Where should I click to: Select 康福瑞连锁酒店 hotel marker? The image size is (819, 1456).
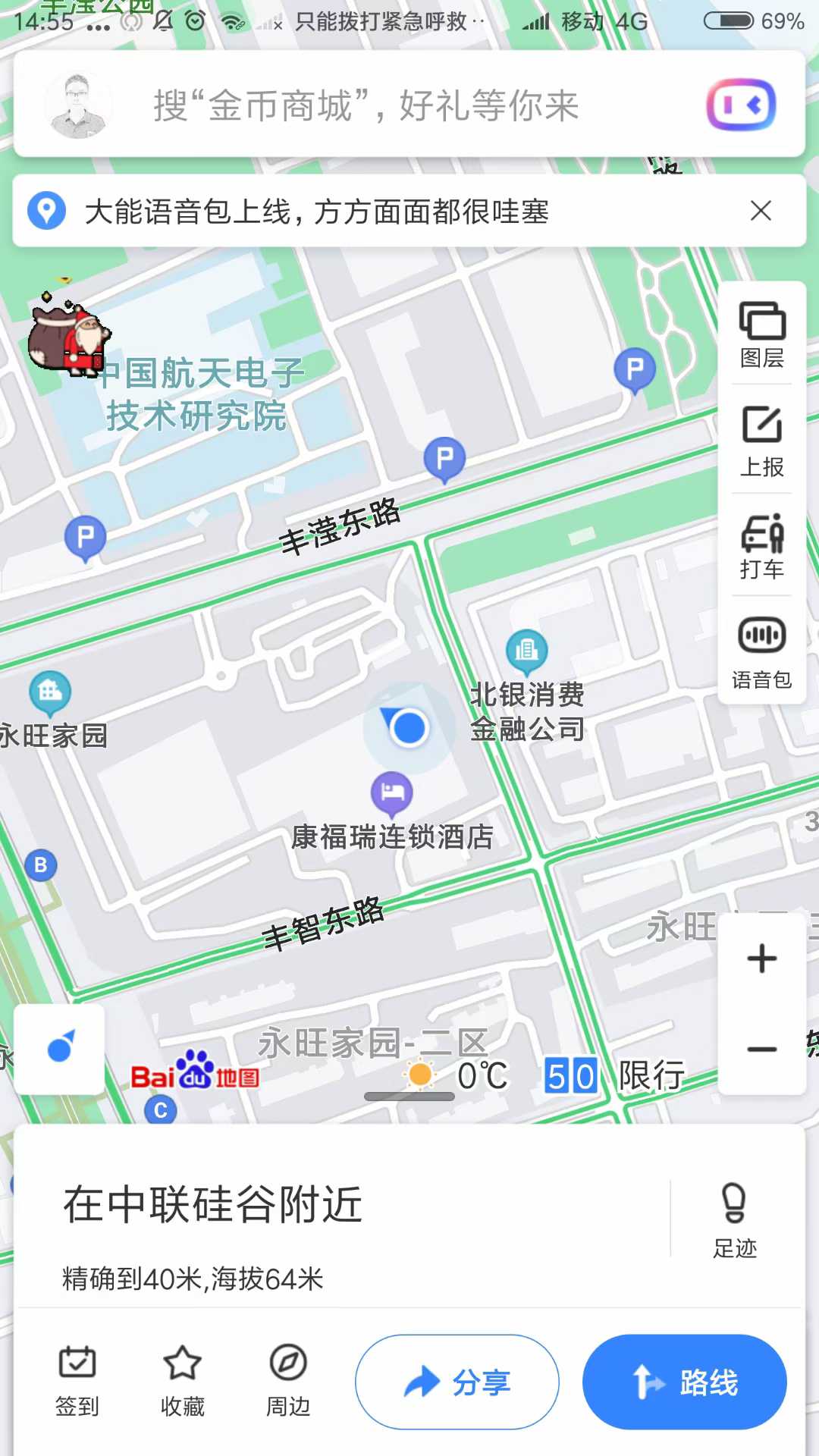(392, 793)
